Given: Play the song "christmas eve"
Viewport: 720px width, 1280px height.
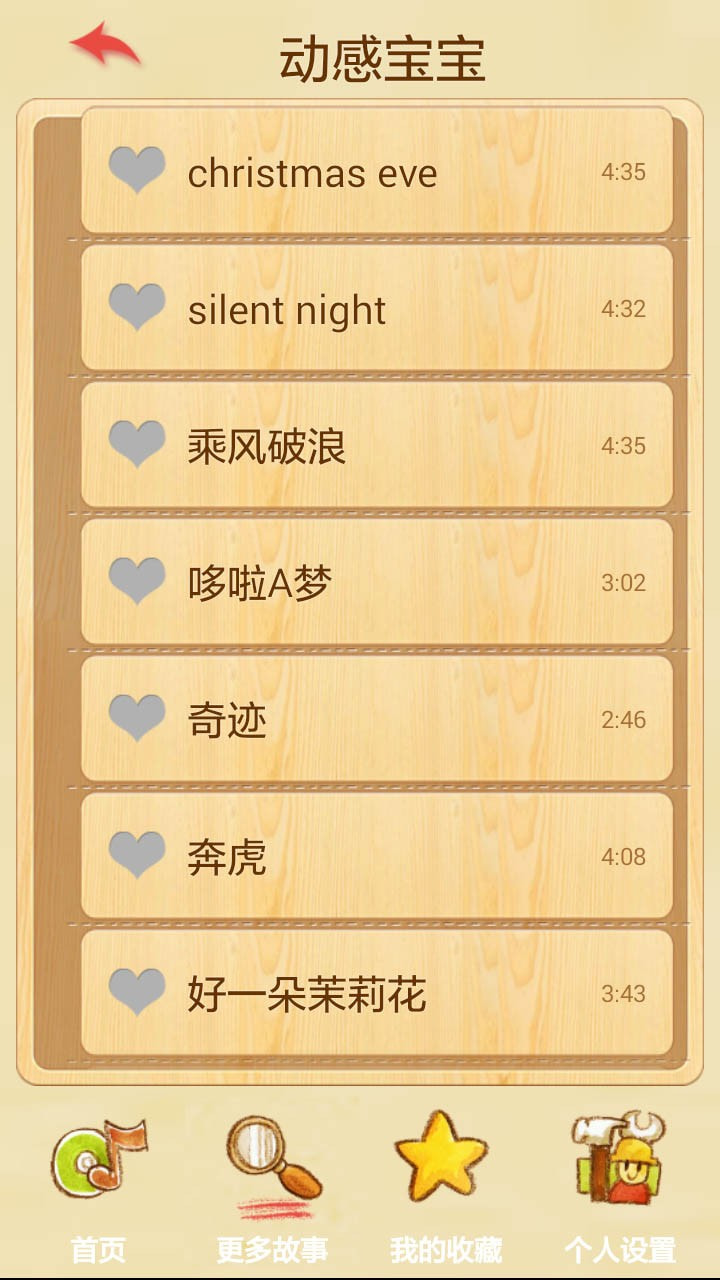Looking at the screenshot, I should 313,172.
